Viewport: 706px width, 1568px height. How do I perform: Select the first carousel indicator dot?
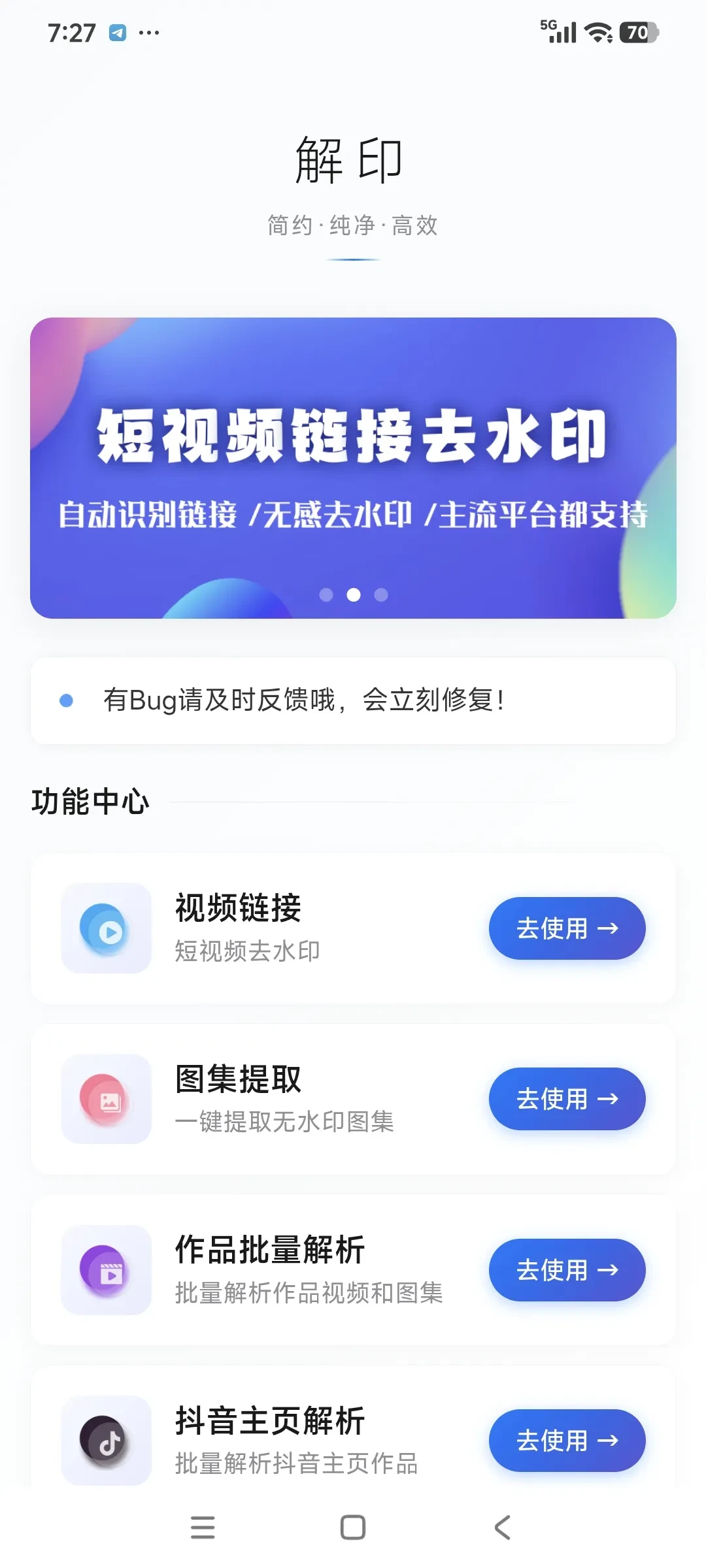tap(326, 595)
